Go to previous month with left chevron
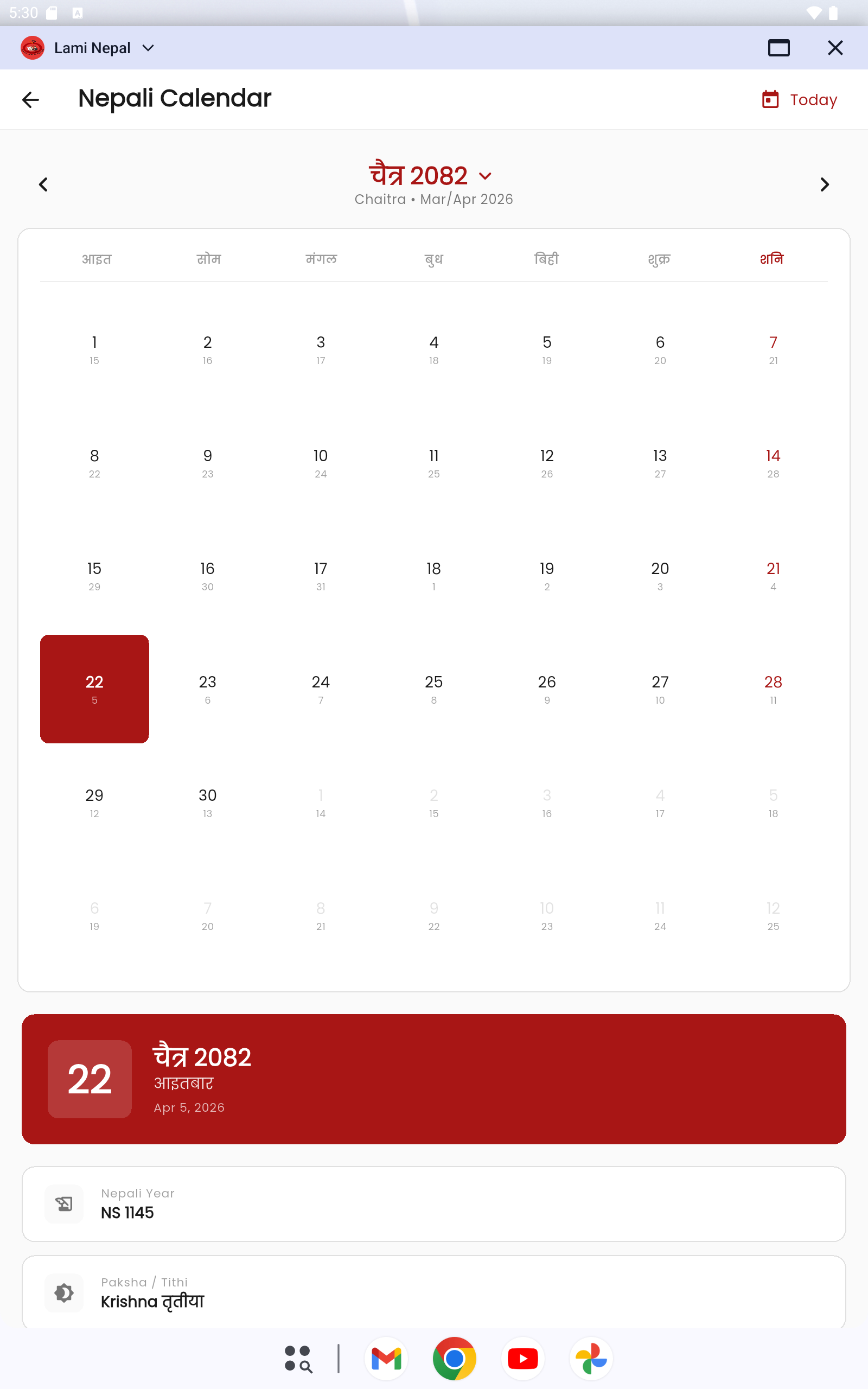Image resolution: width=868 pixels, height=1389 pixels. tap(43, 184)
